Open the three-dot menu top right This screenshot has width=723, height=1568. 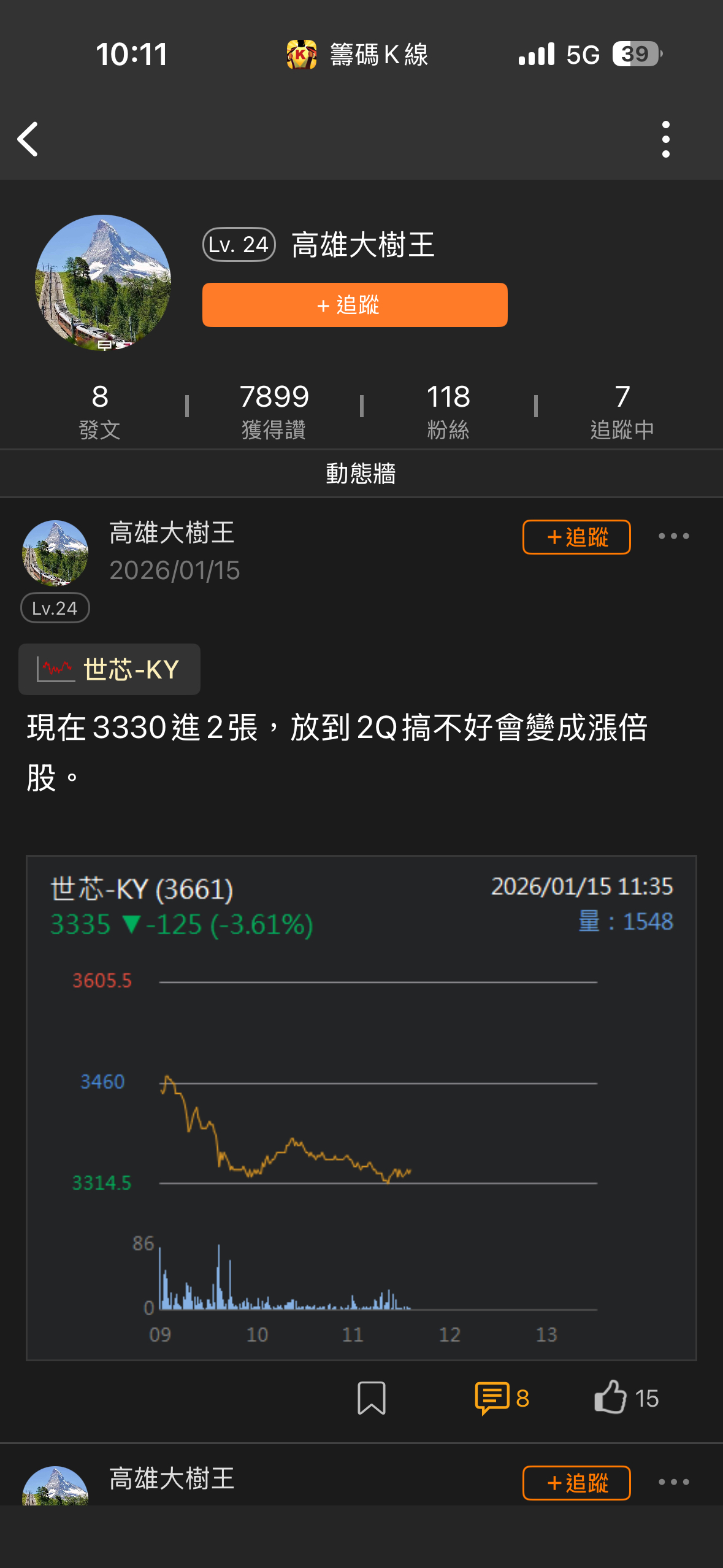[x=666, y=140]
